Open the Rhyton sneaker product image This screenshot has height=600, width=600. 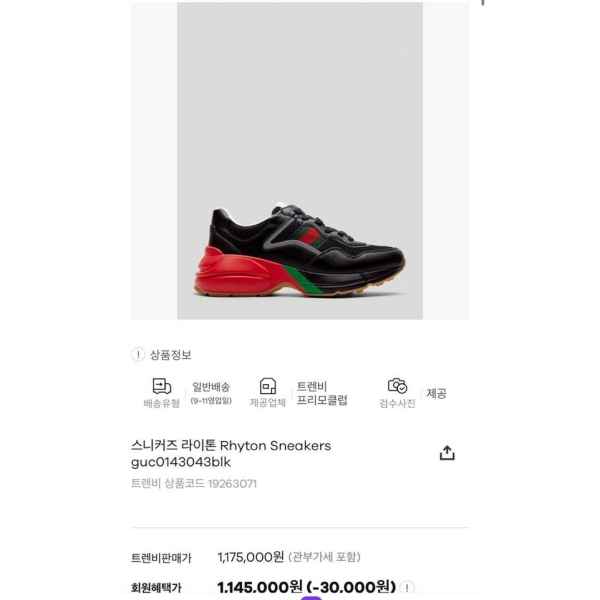coord(300,161)
